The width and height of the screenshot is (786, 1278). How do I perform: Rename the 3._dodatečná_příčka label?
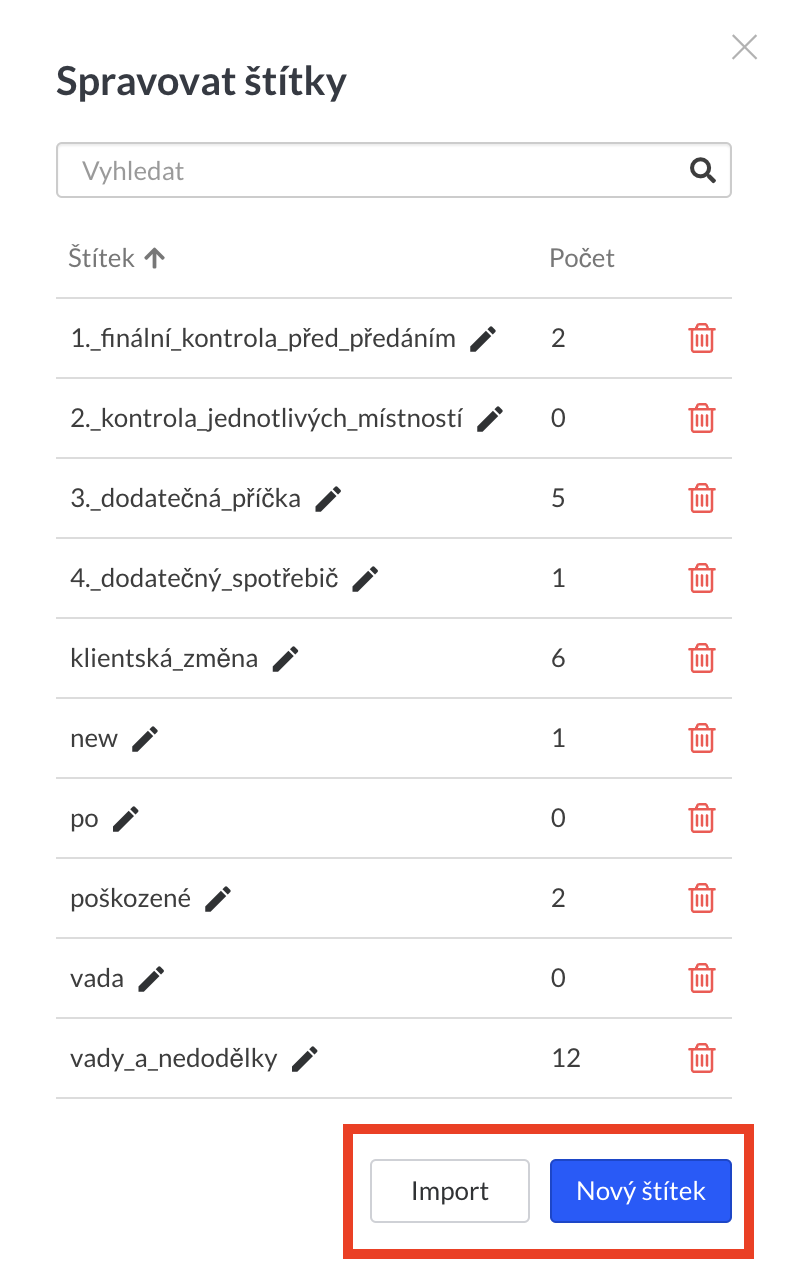328,499
